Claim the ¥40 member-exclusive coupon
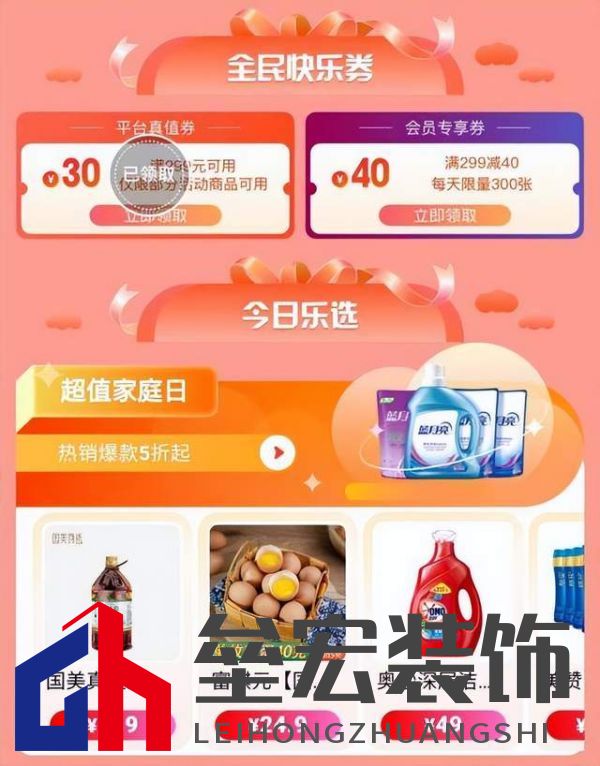The image size is (600, 766). (x=446, y=215)
